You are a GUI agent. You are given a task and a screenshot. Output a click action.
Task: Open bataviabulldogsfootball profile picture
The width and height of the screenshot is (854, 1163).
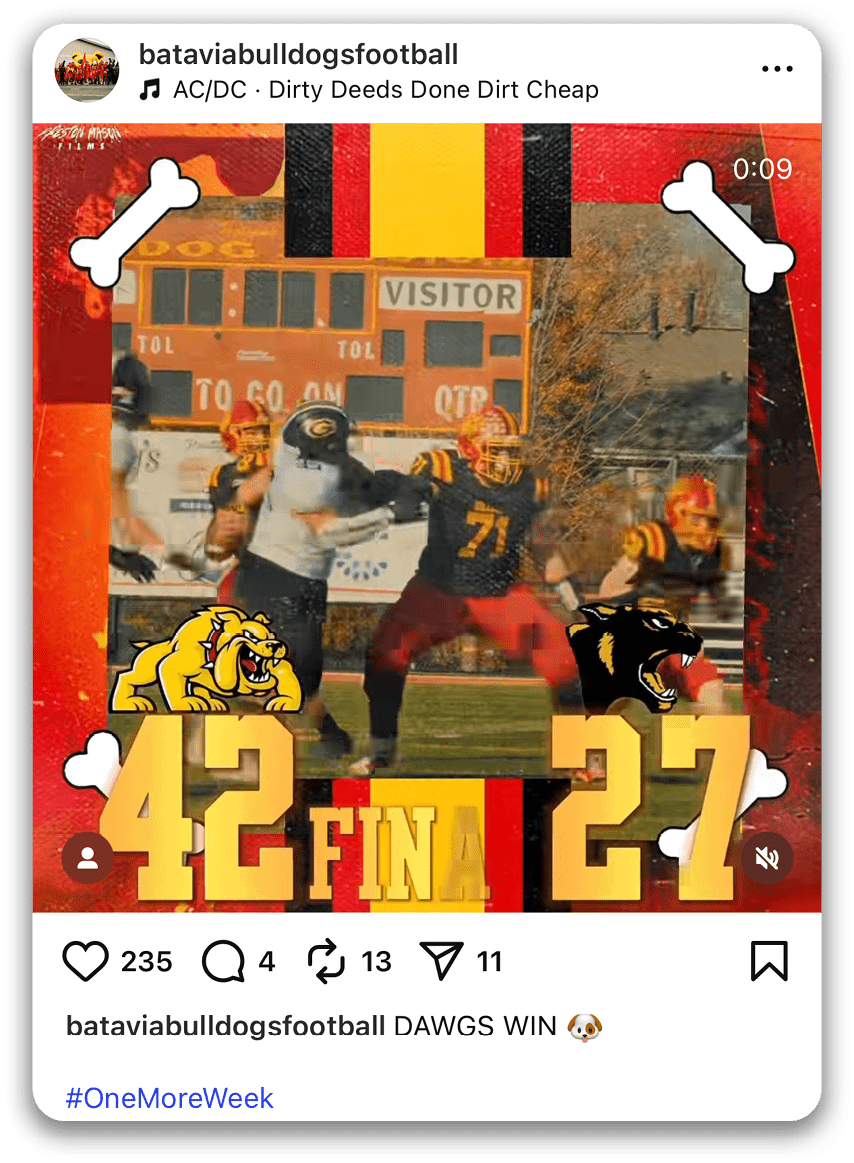point(88,70)
